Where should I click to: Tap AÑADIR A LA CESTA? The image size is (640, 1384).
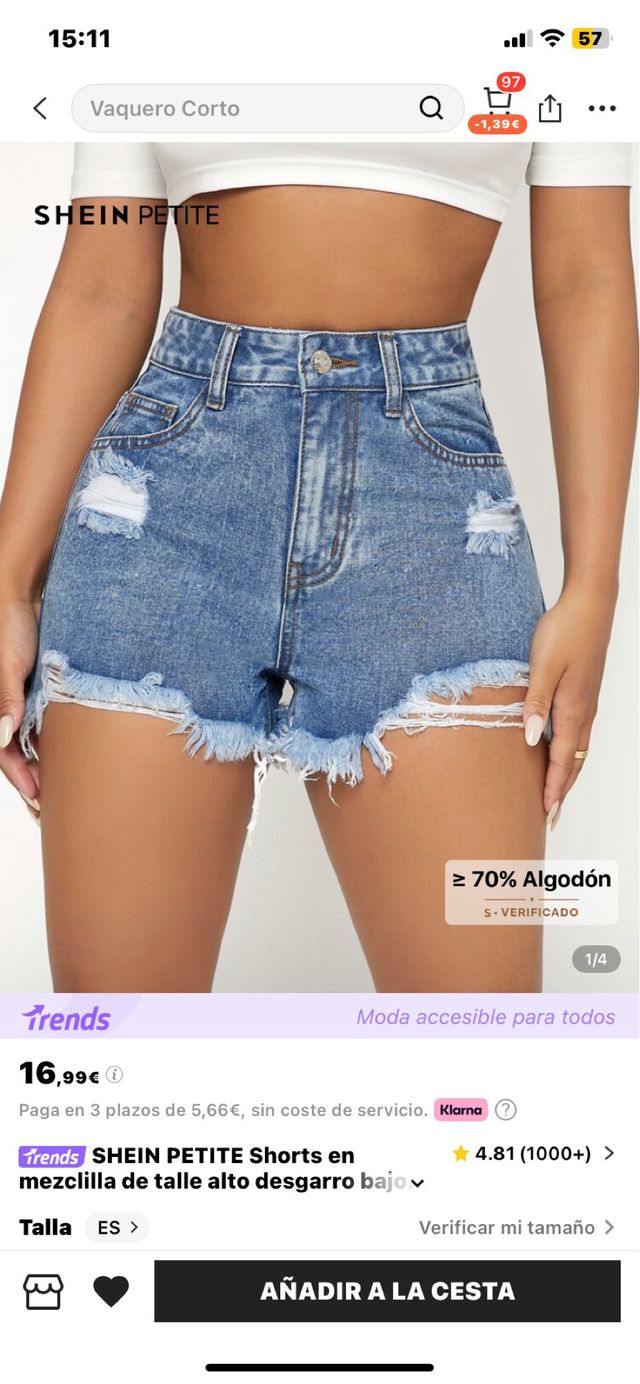tap(387, 1291)
